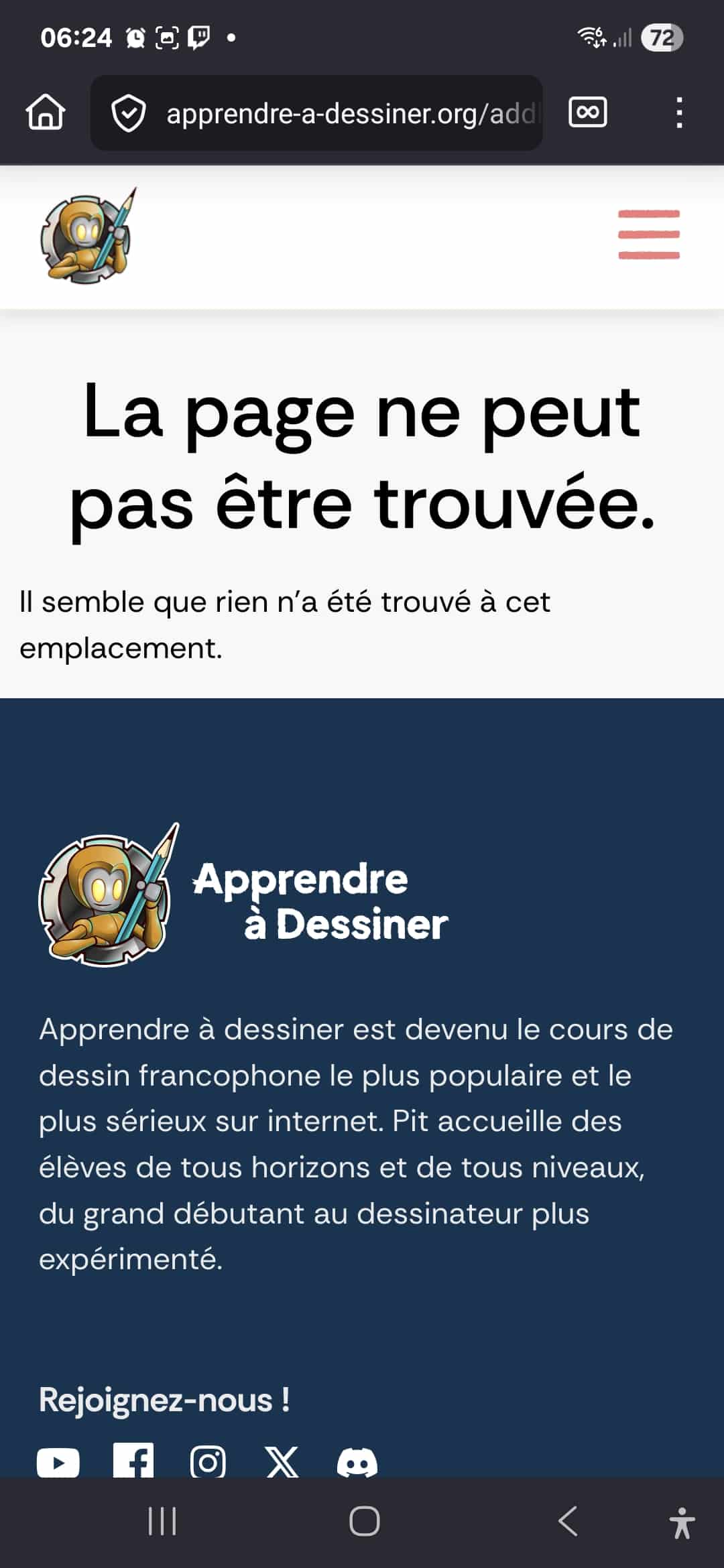Visit the YouTube channel link
The width and height of the screenshot is (724, 1568).
58,1462
